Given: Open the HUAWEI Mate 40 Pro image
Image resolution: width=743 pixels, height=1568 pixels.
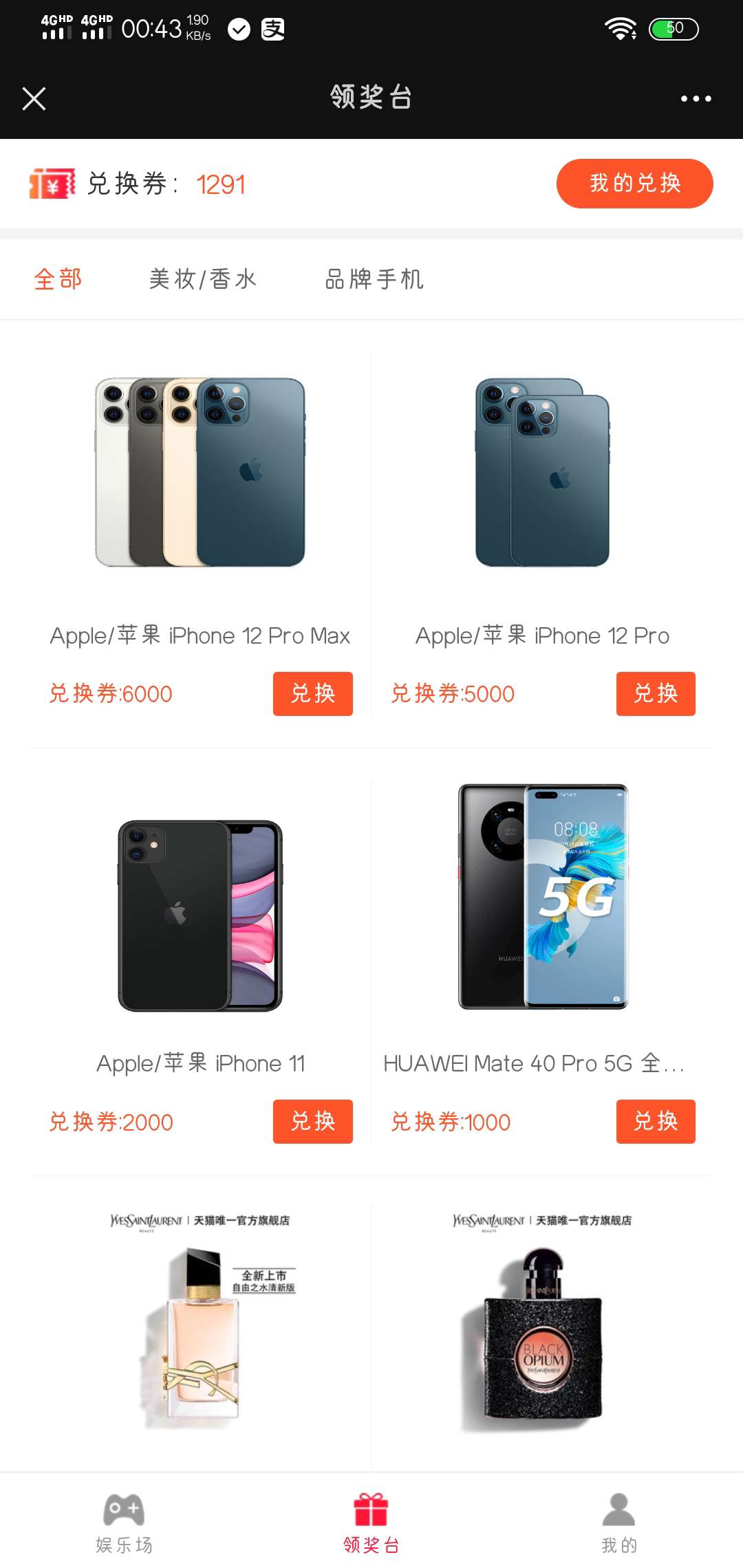Looking at the screenshot, I should click(543, 897).
